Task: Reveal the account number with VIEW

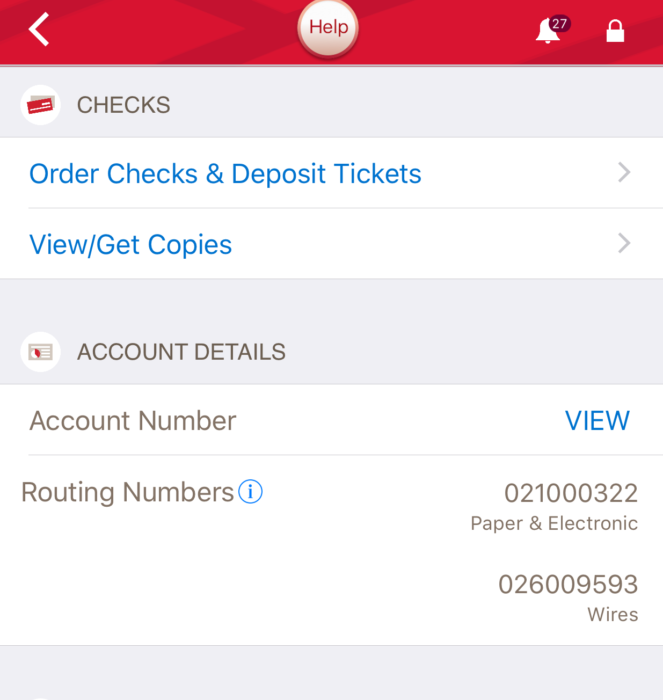Action: [597, 421]
